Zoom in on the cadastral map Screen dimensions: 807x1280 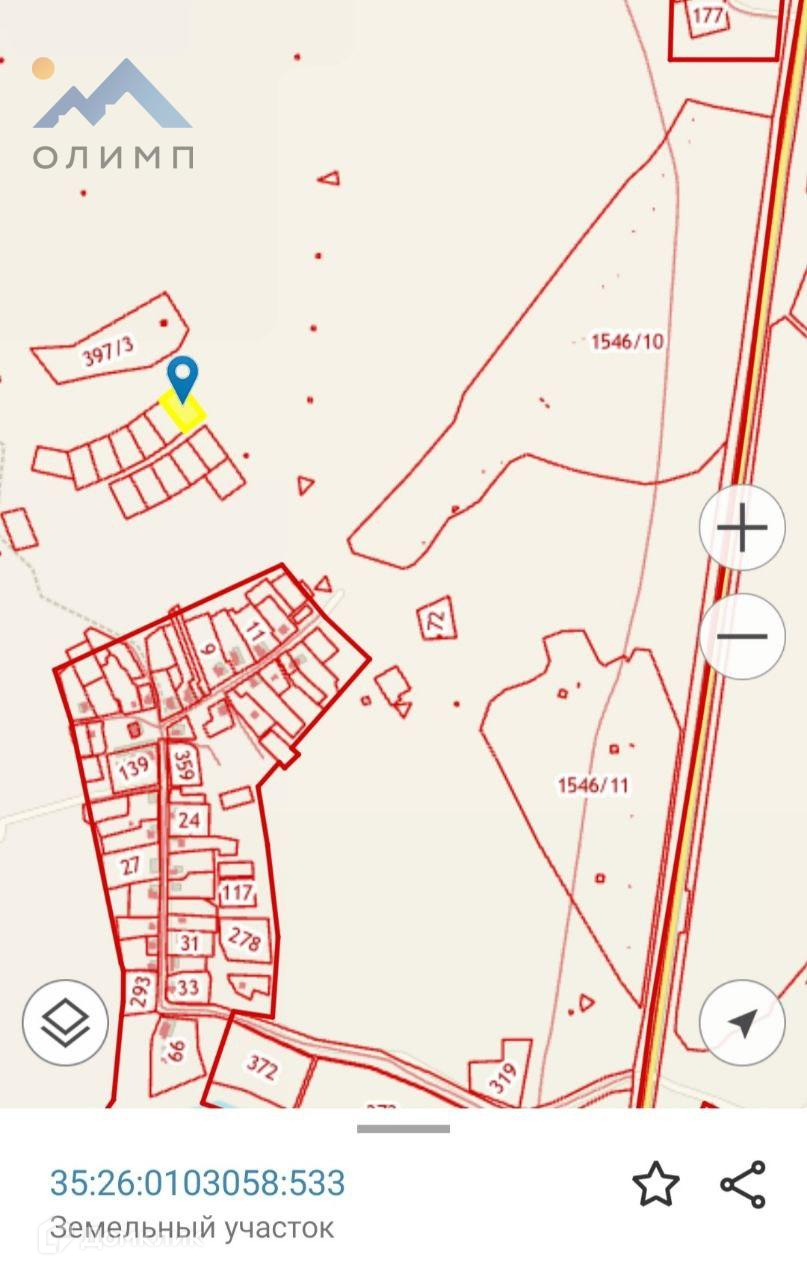(x=742, y=528)
